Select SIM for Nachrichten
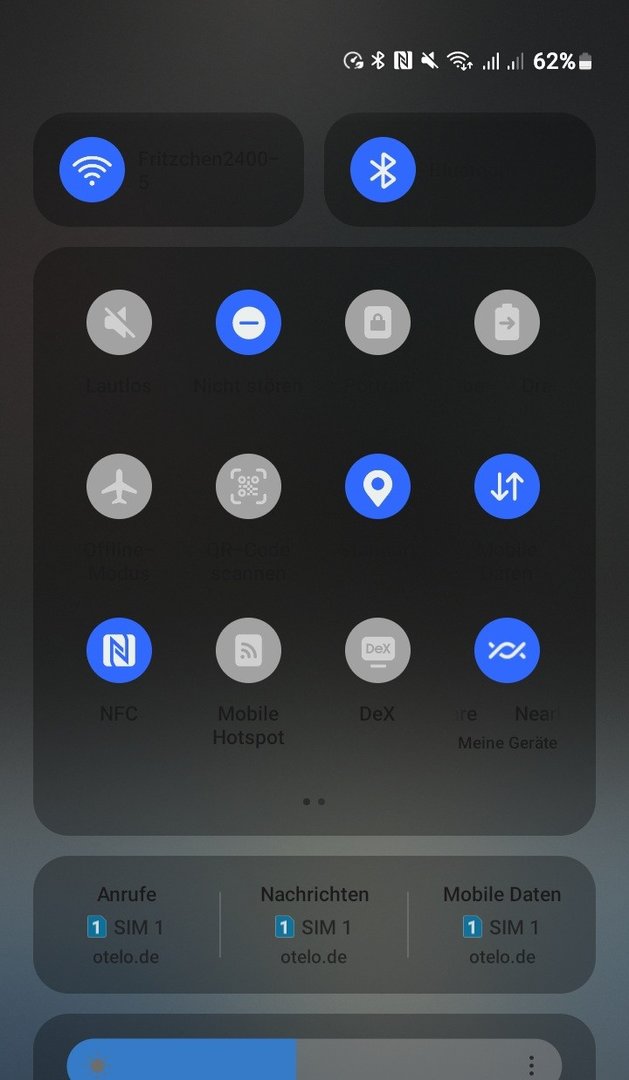This screenshot has height=1080, width=629. [x=314, y=925]
